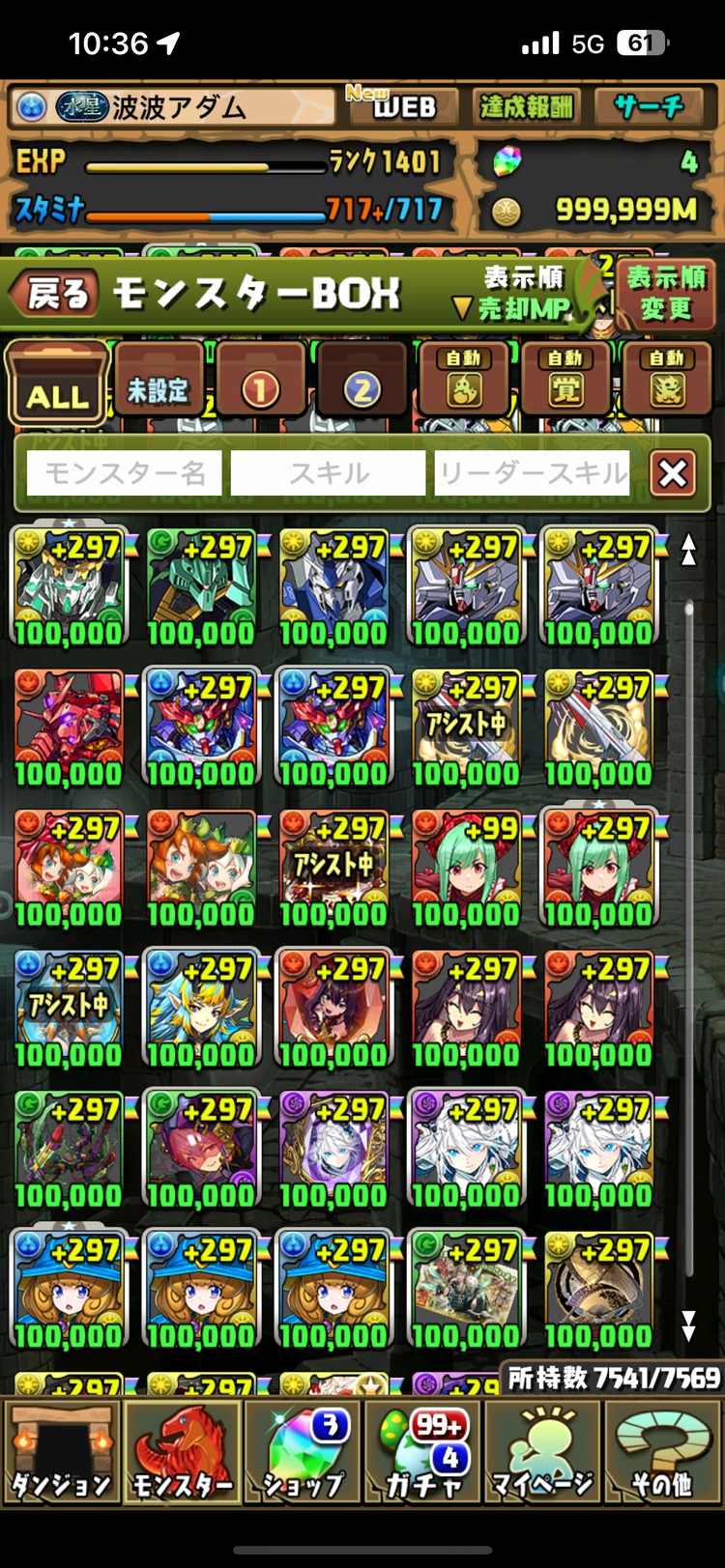Open マイページ my page
The width and height of the screenshot is (725, 1568).
[541, 1454]
